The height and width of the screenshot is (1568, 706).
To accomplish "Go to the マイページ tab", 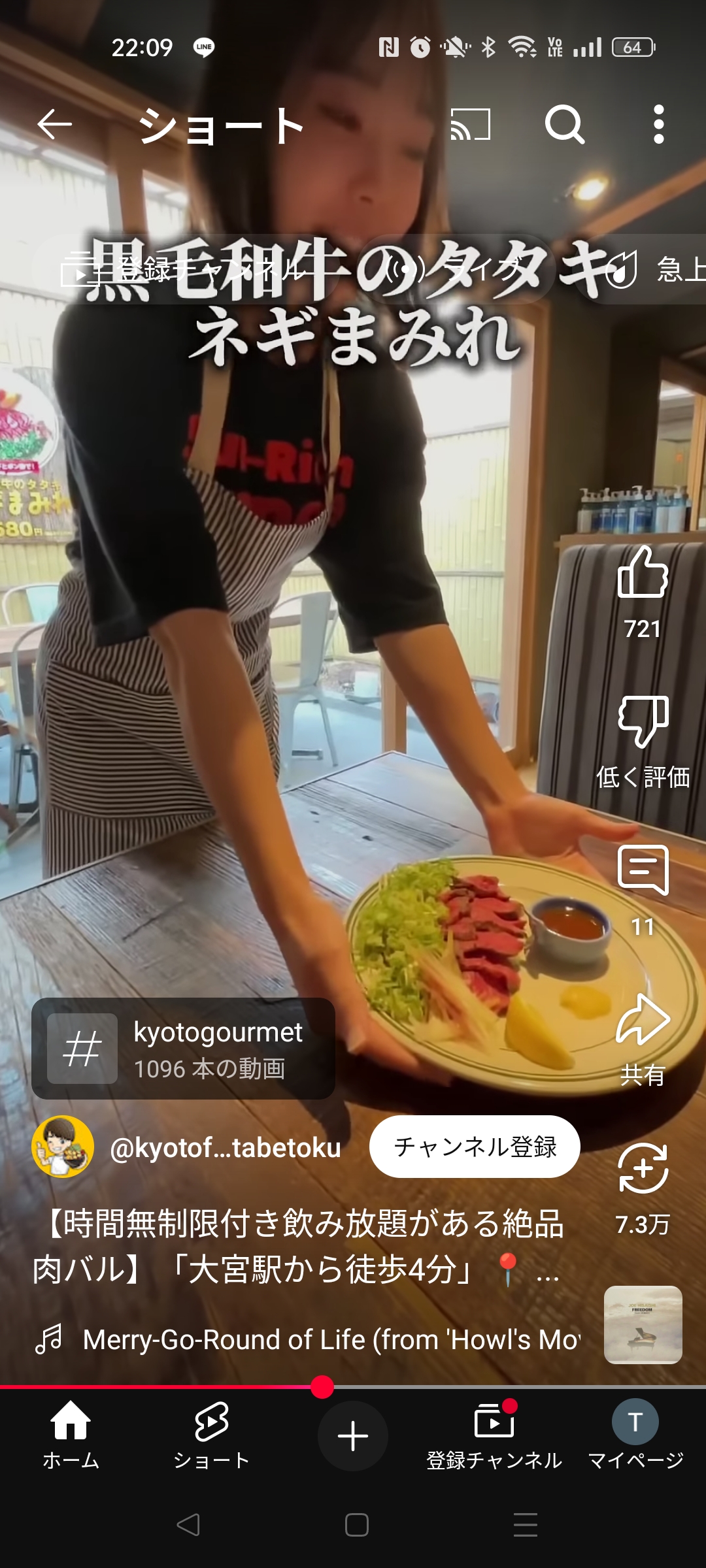I will pyautogui.click(x=635, y=1435).
